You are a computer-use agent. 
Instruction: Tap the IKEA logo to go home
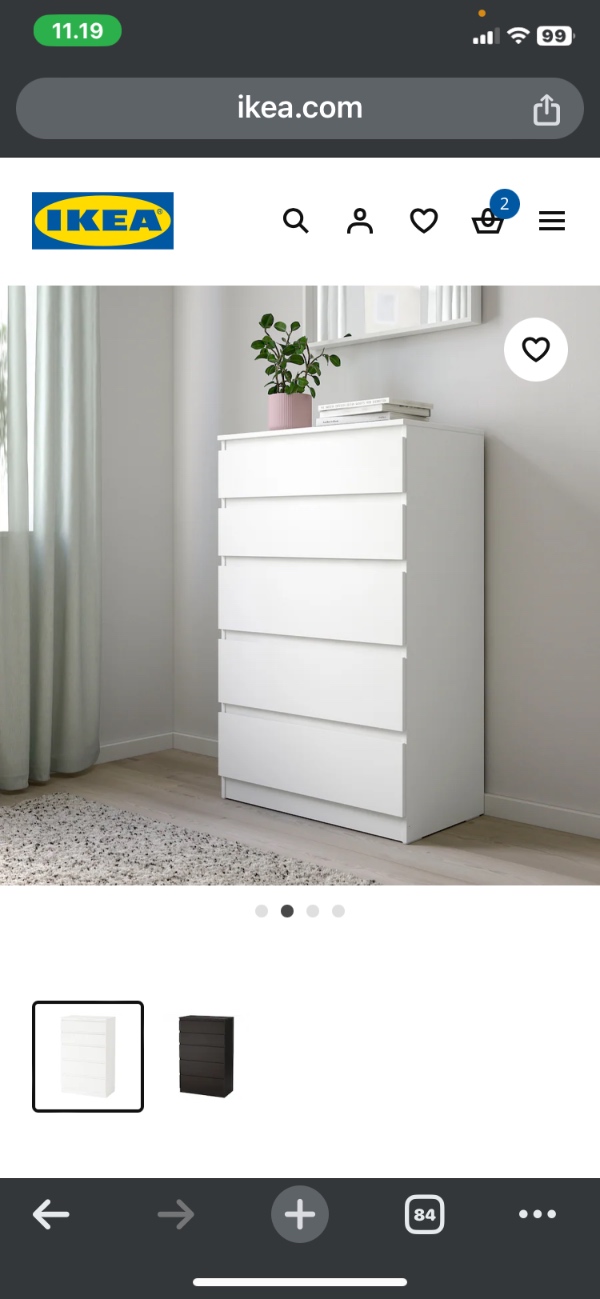103,220
